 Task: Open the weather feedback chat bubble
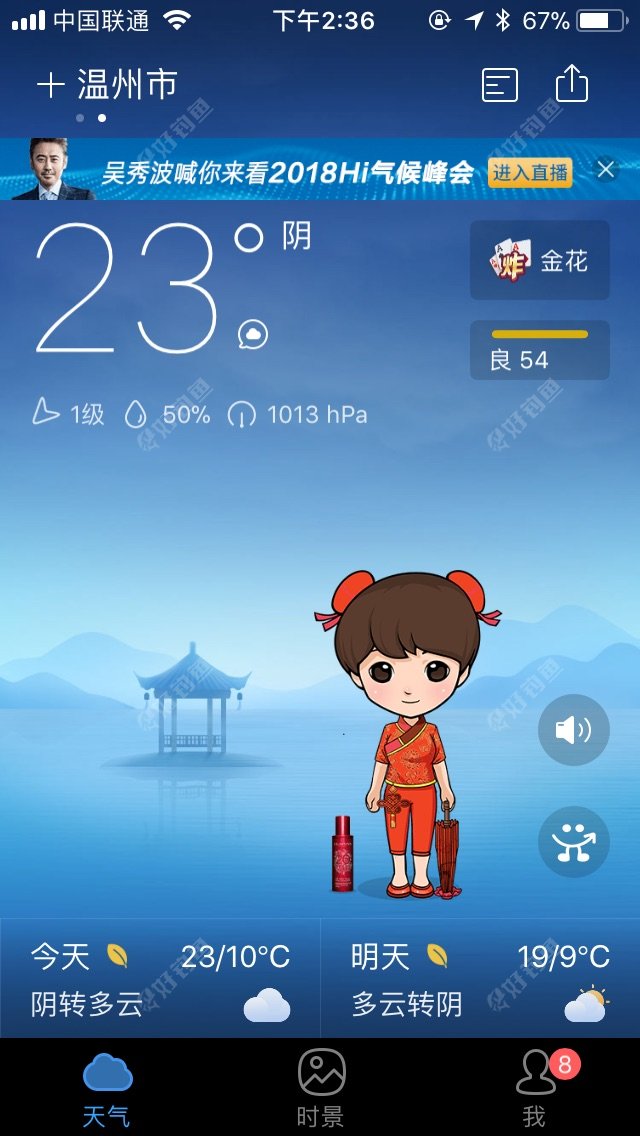pyautogui.click(x=253, y=335)
